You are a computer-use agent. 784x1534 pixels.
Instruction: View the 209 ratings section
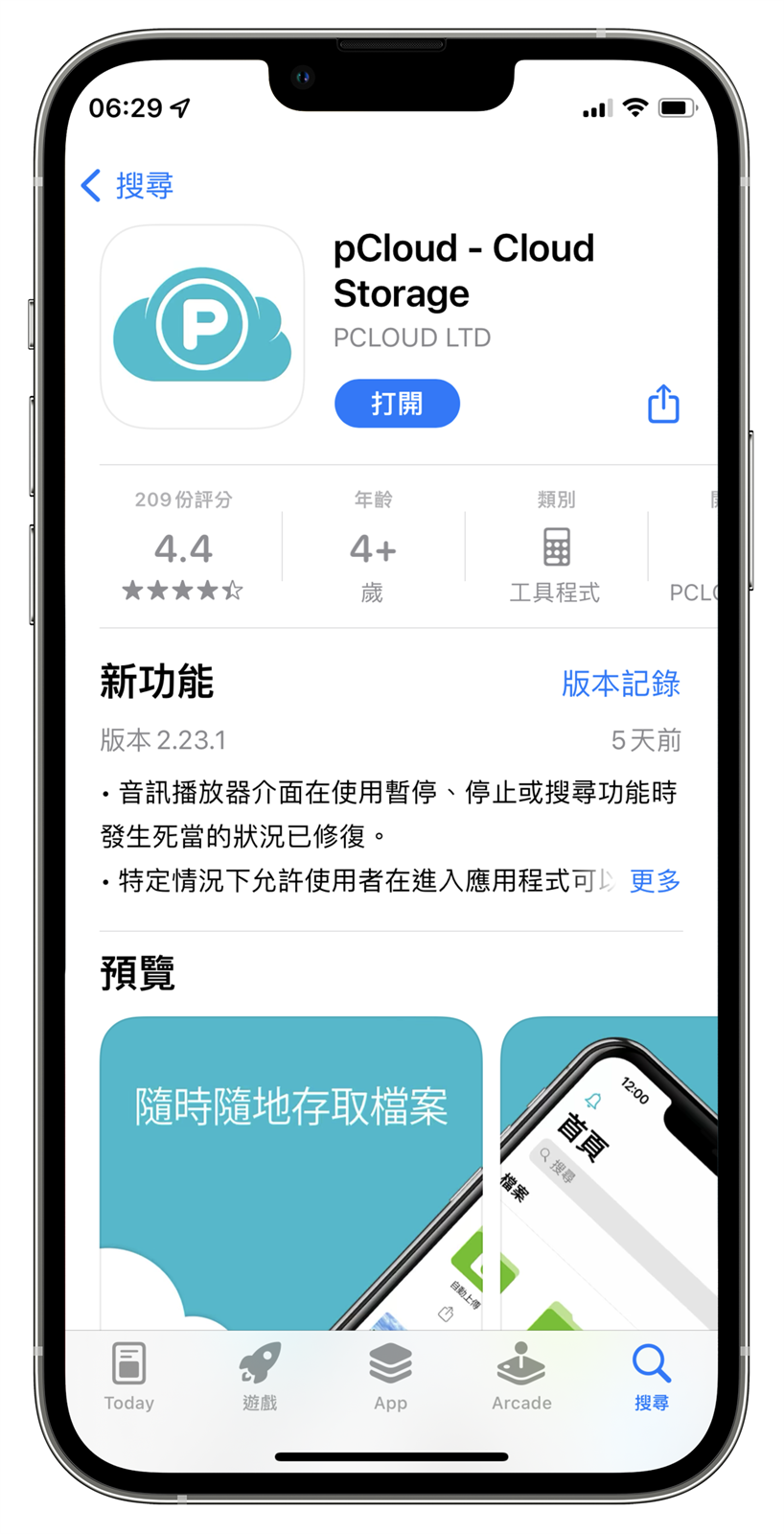183,548
